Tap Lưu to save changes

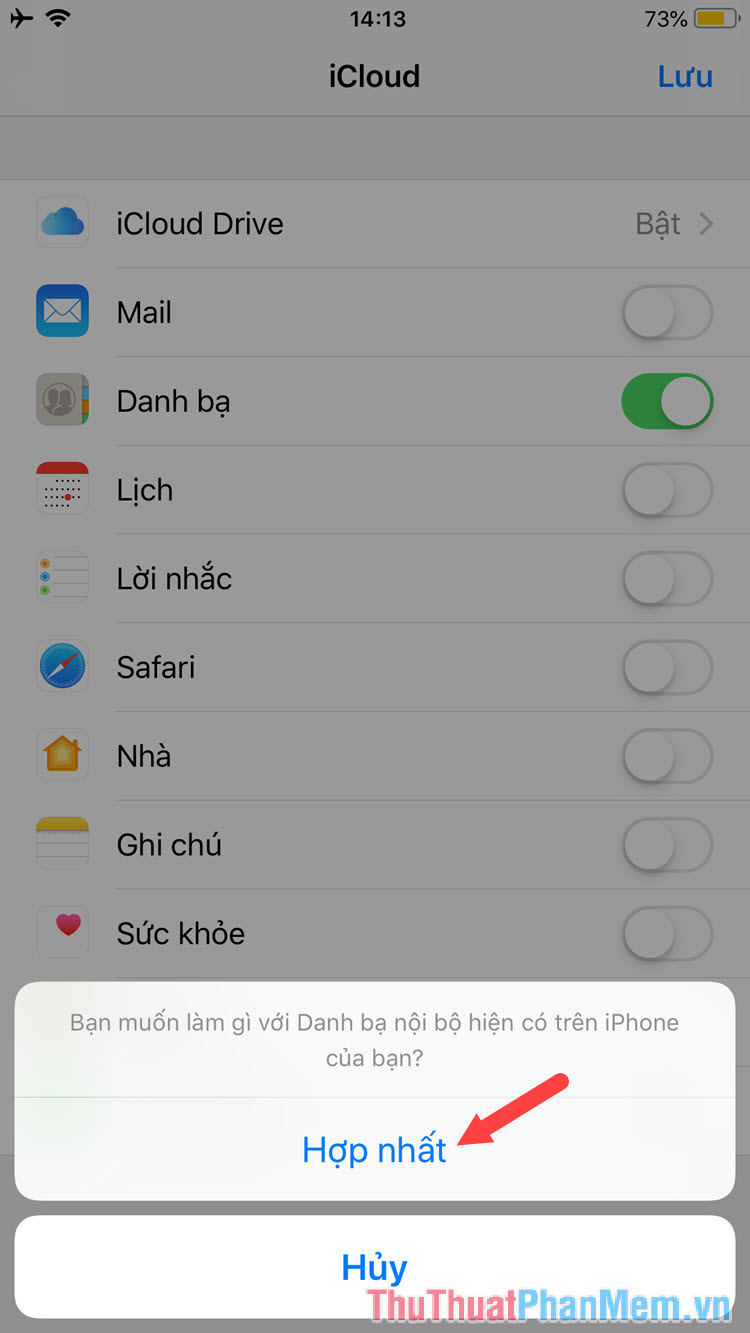[685, 77]
